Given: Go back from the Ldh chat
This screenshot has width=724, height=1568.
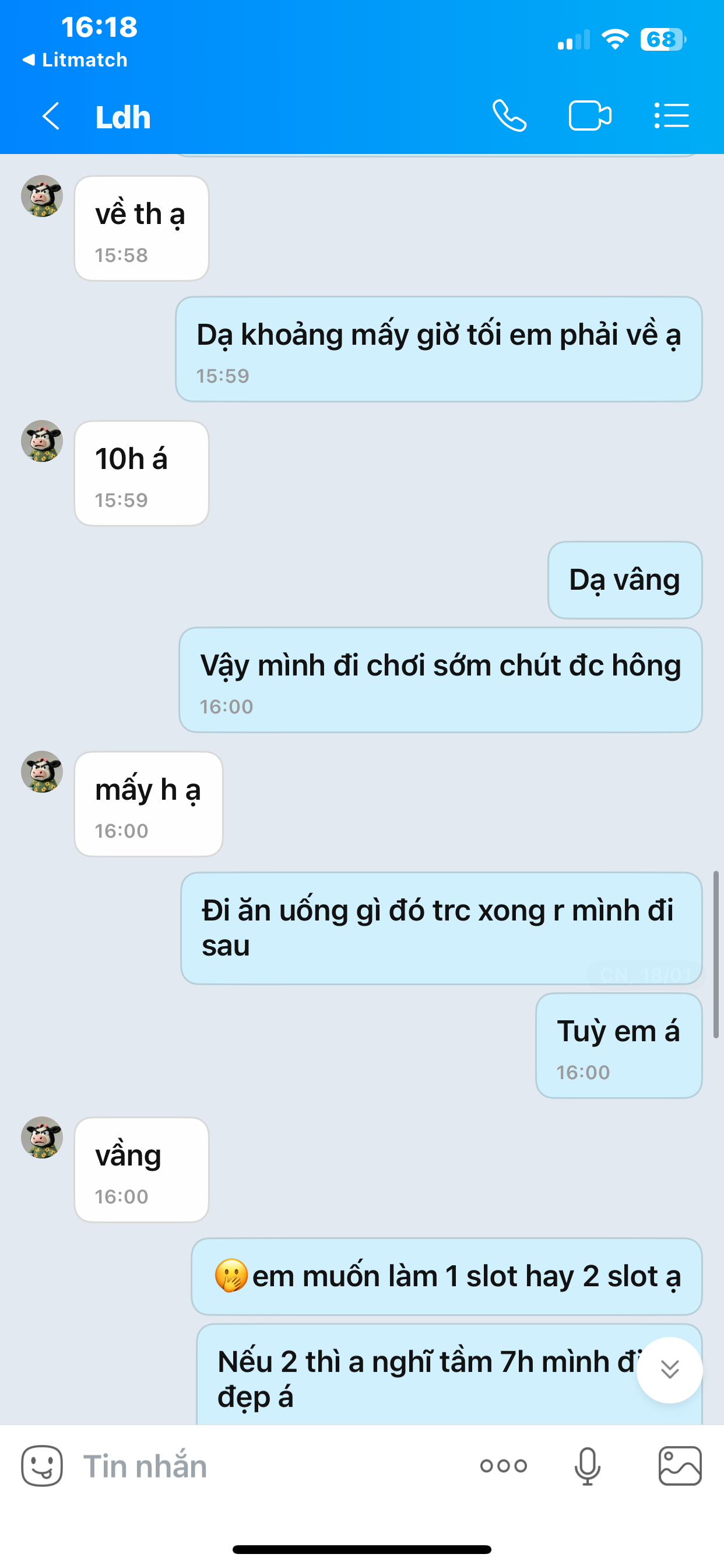Looking at the screenshot, I should click(x=51, y=116).
